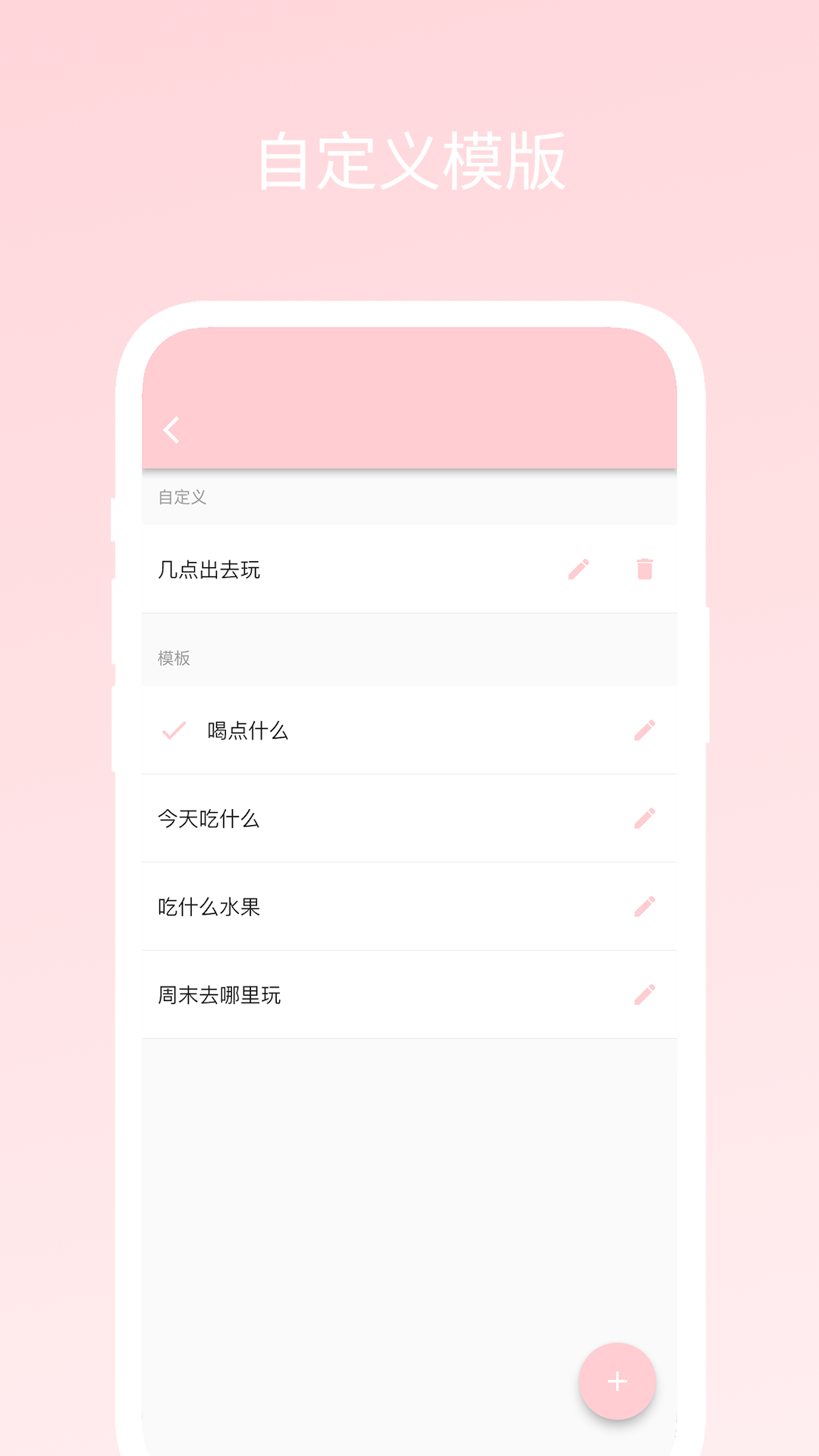Tap the back arrow in the pink header

click(171, 429)
